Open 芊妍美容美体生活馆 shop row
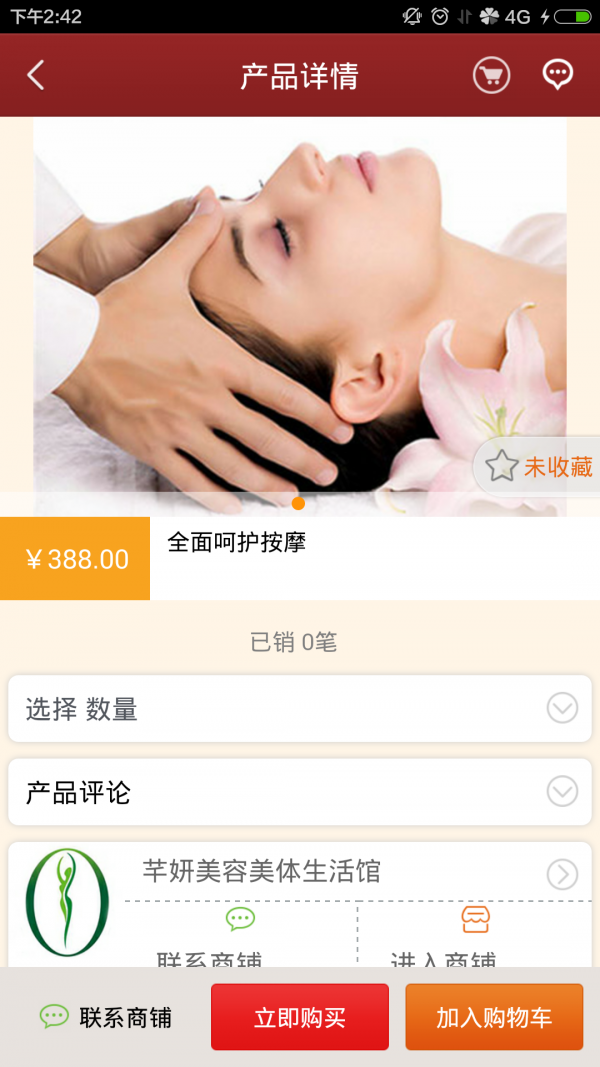This screenshot has height=1067, width=600. [x=350, y=873]
